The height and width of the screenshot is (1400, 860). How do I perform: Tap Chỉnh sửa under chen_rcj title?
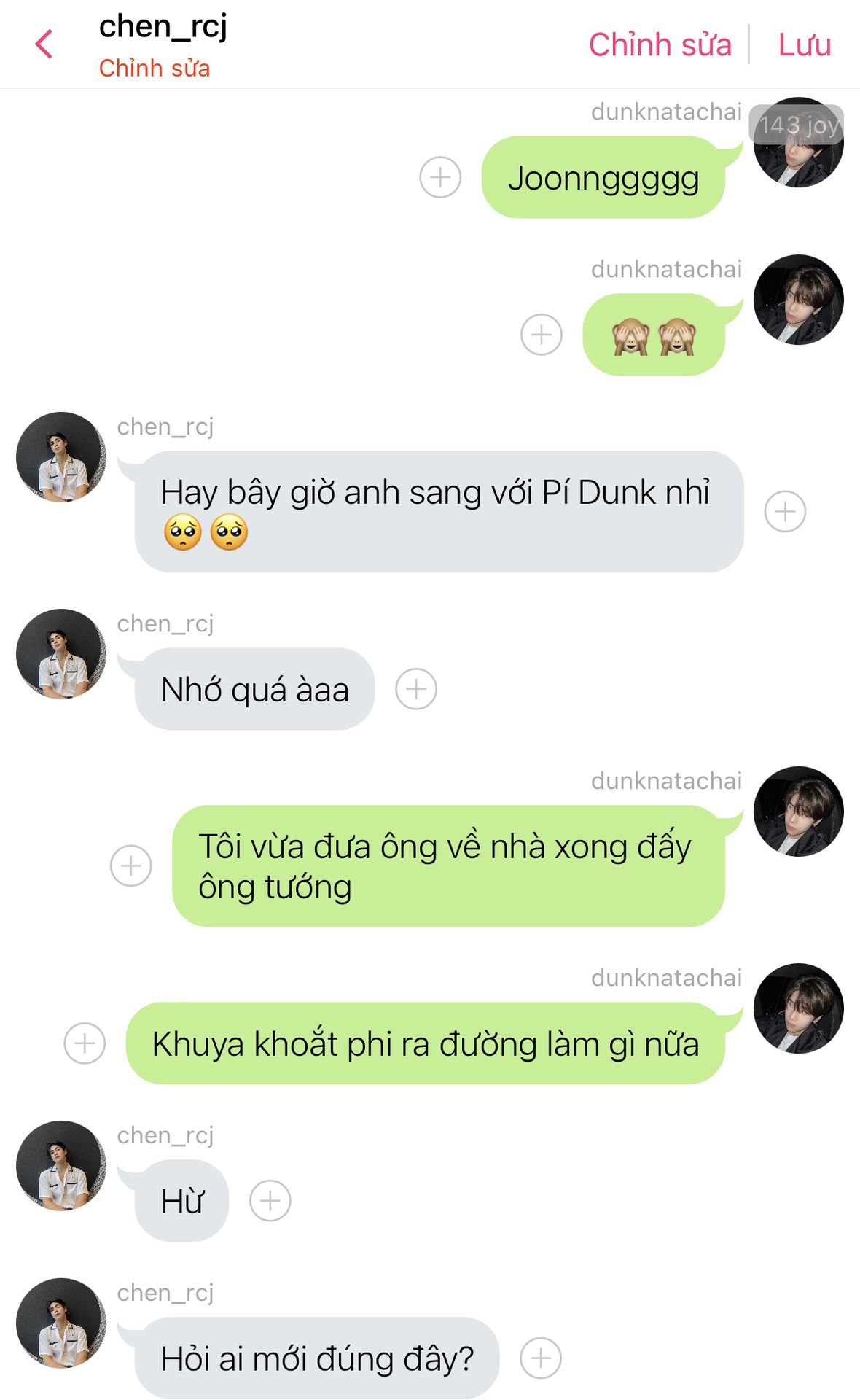click(155, 69)
